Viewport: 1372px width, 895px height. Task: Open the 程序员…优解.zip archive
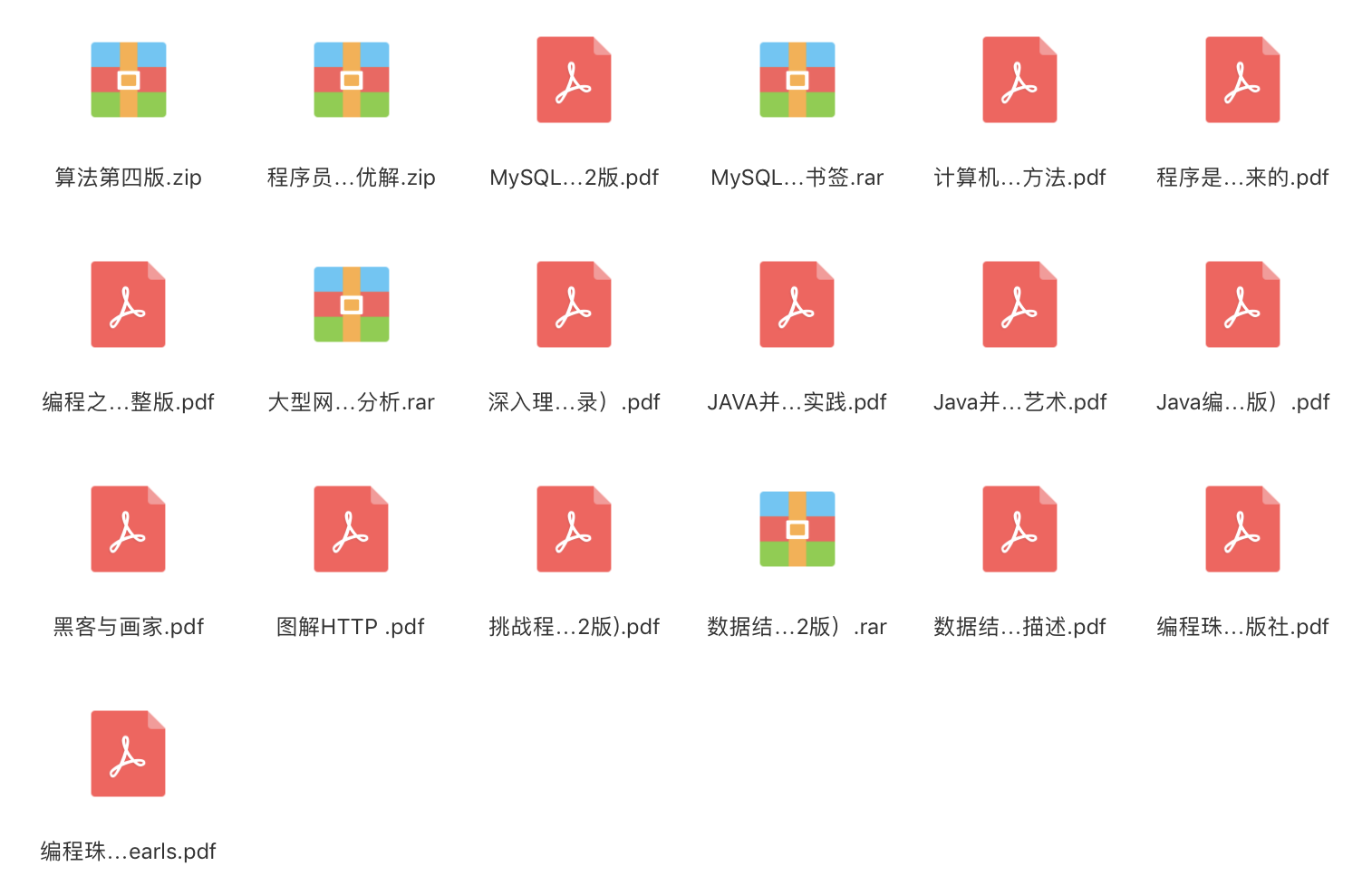point(352,80)
